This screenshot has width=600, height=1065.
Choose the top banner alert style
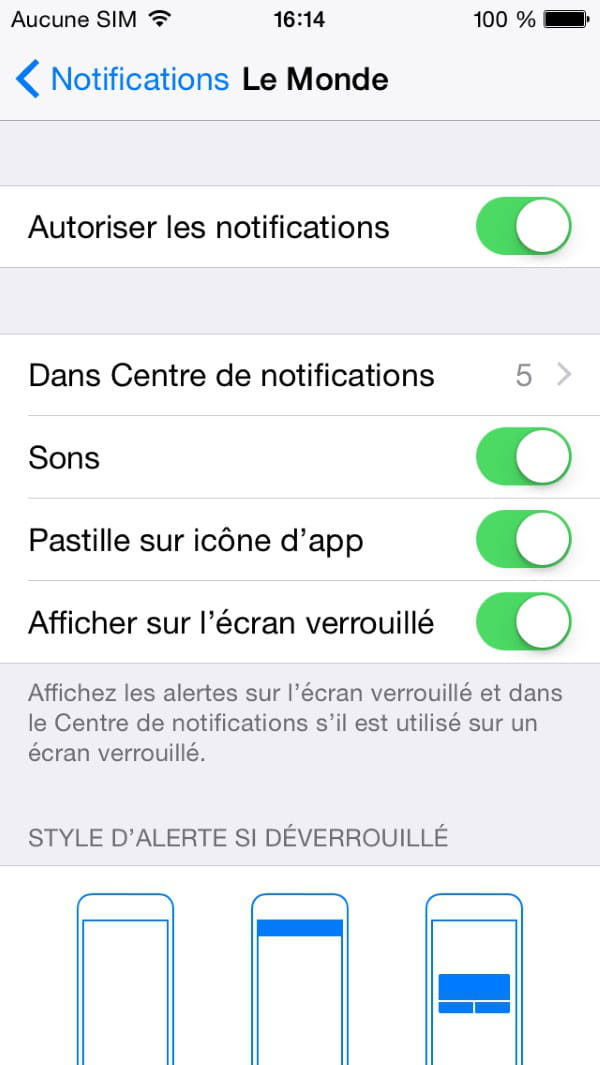(x=300, y=979)
